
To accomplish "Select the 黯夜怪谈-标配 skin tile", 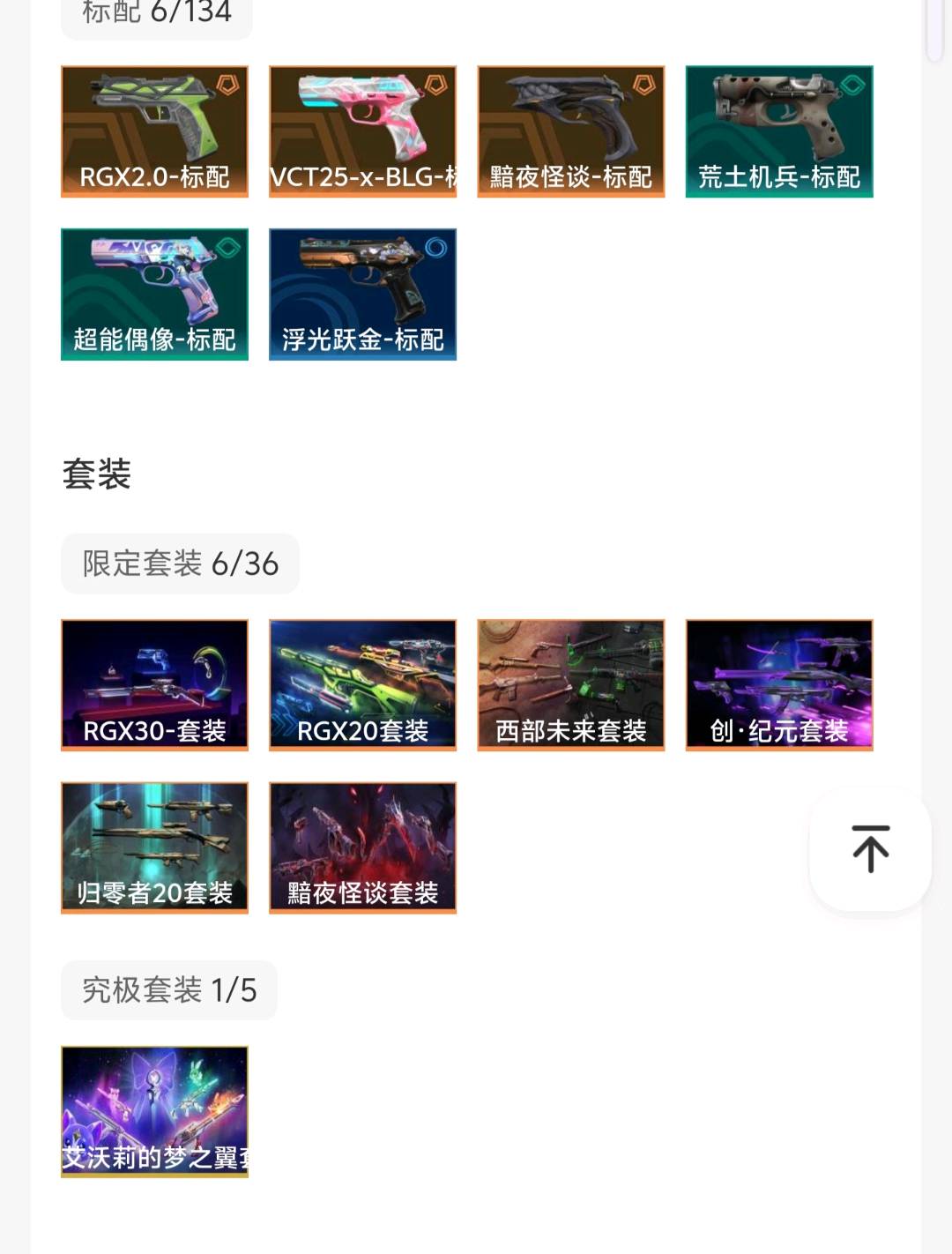I will coord(570,131).
